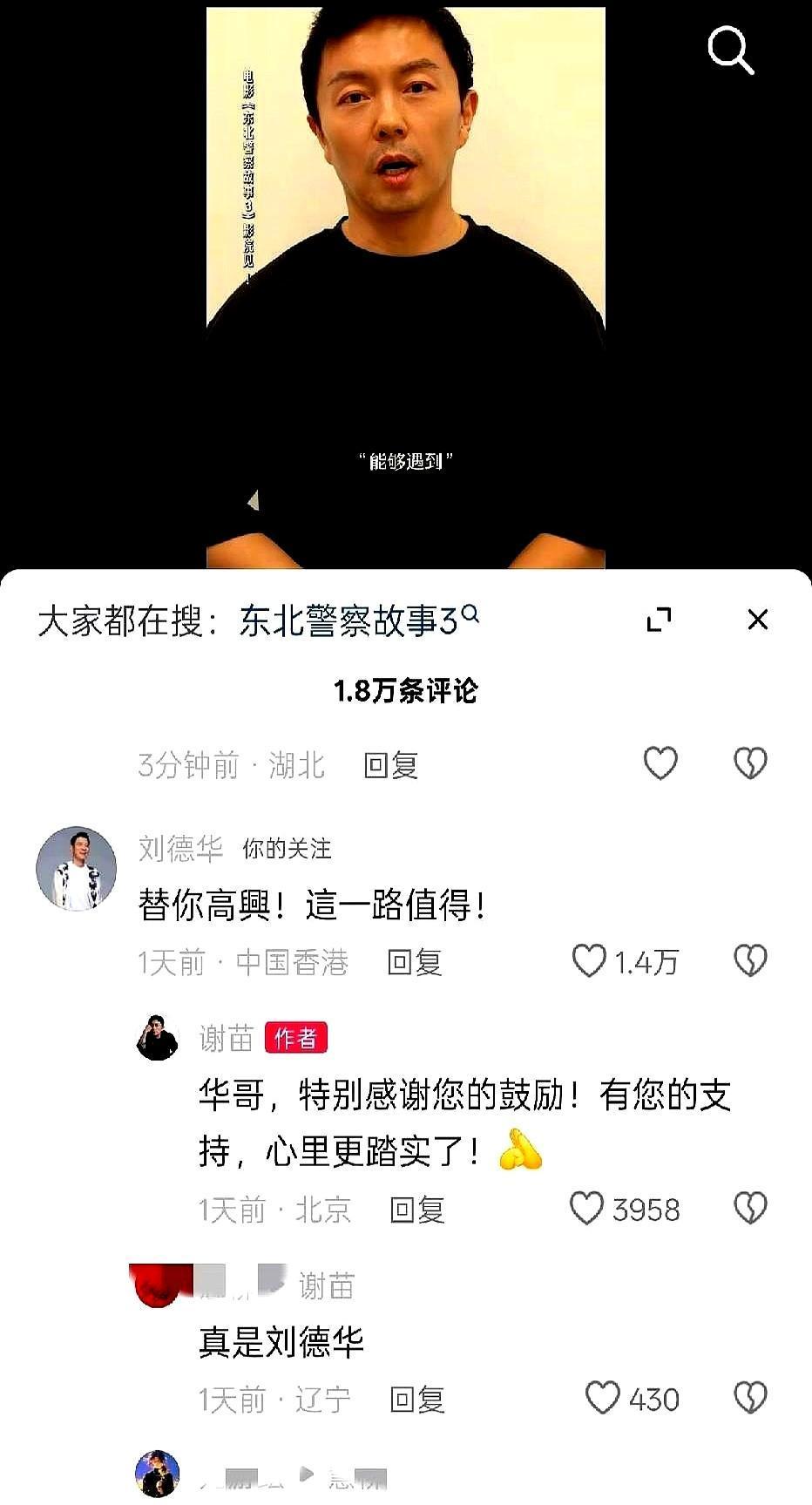This screenshot has width=812, height=1505.
Task: Tap the magnifier in the 大家都在搜 bar
Action: pyautogui.click(x=471, y=614)
